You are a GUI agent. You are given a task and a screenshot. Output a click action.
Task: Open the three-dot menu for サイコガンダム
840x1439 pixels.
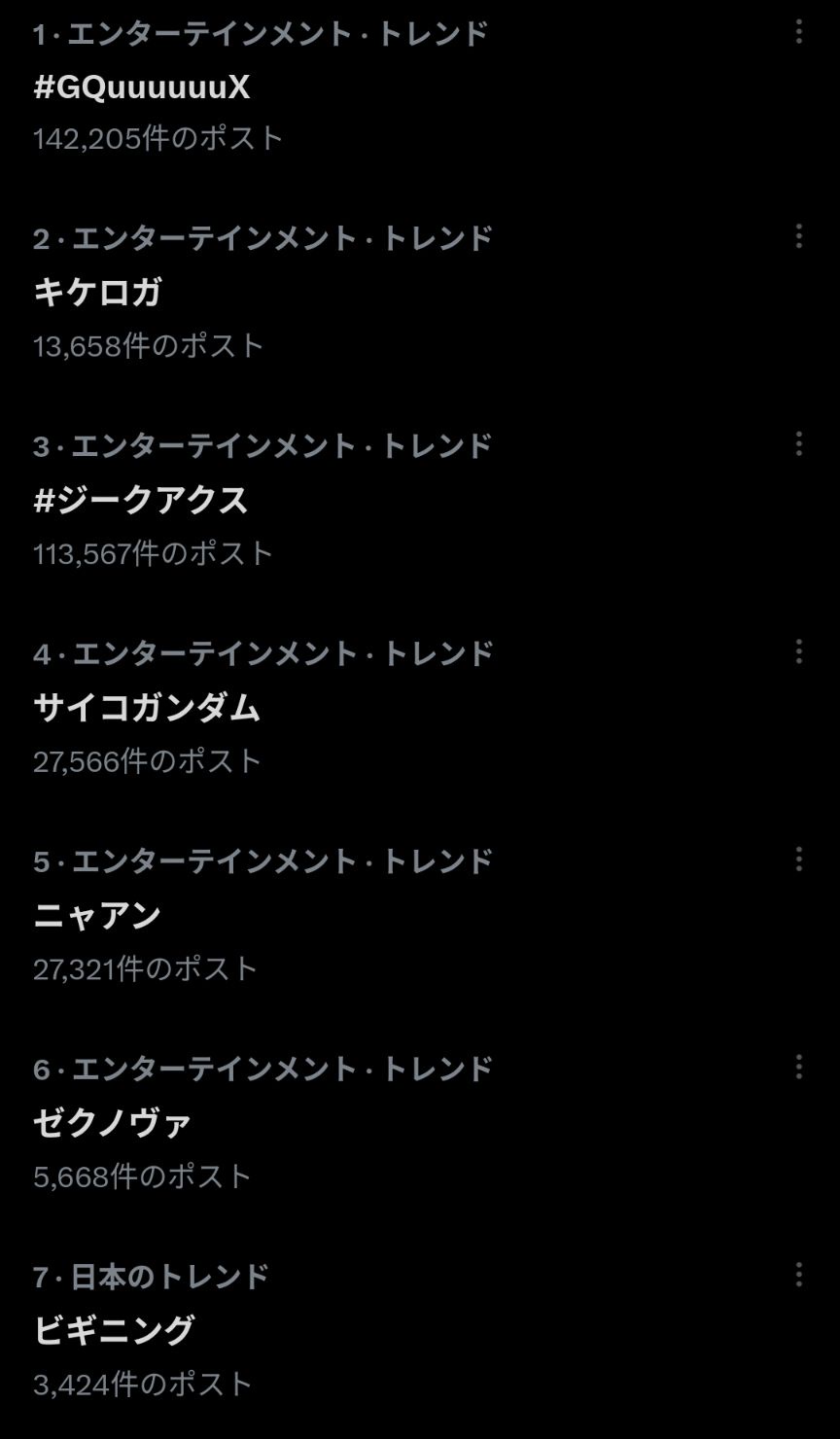click(798, 651)
